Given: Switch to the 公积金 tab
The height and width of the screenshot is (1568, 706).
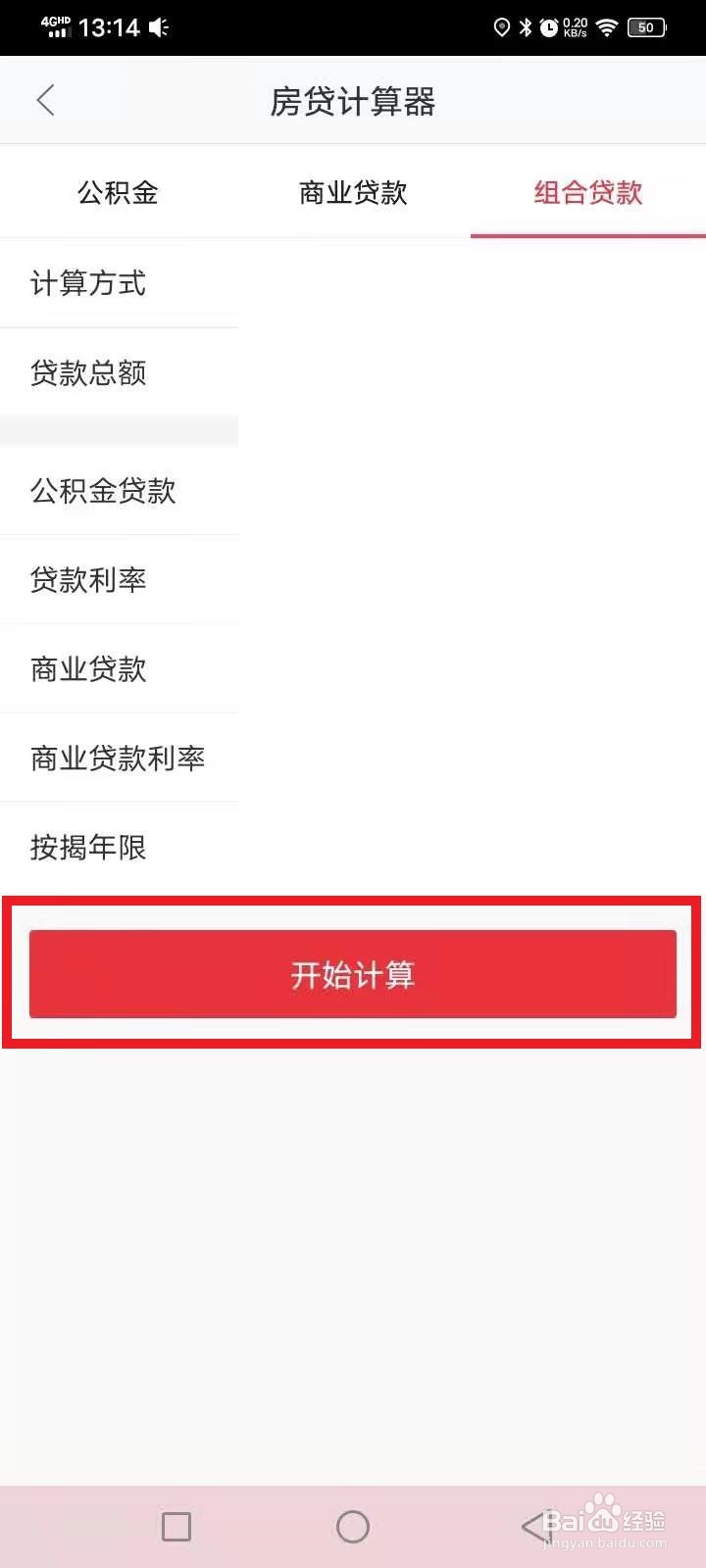Looking at the screenshot, I should tap(117, 193).
